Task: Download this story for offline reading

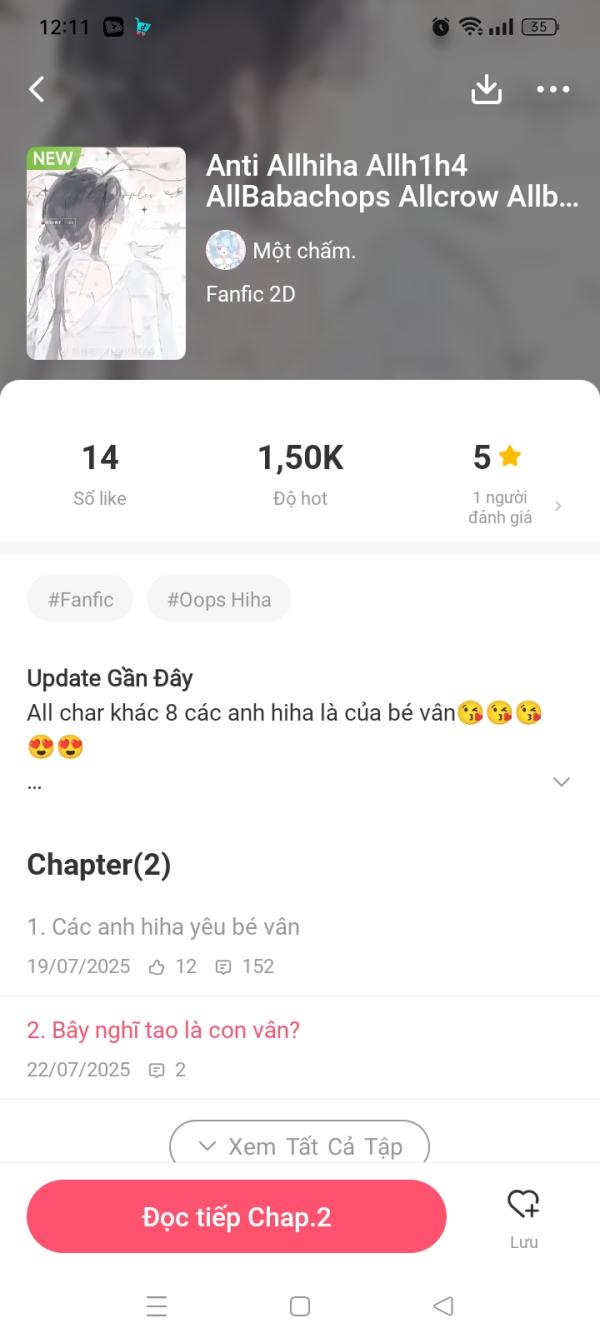Action: [x=486, y=89]
